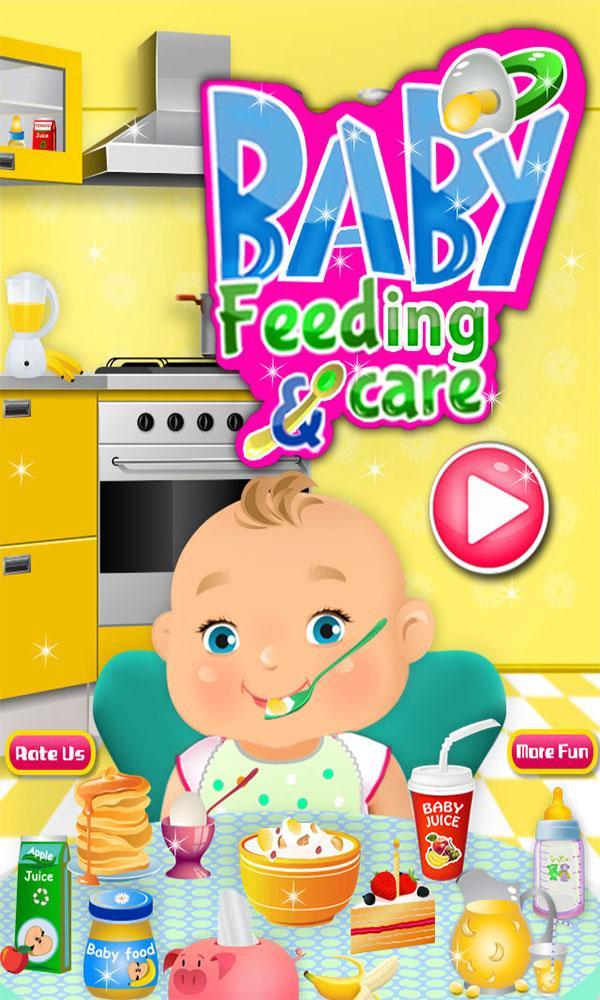600x1000 pixels.
Task: Open the Rate Us button
Action: tap(48, 752)
